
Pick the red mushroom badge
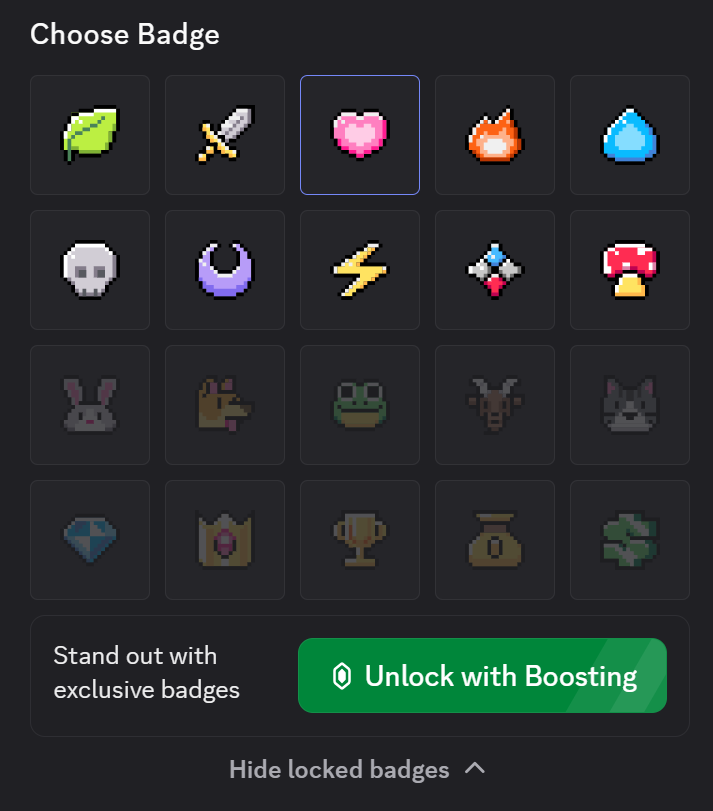click(x=630, y=270)
